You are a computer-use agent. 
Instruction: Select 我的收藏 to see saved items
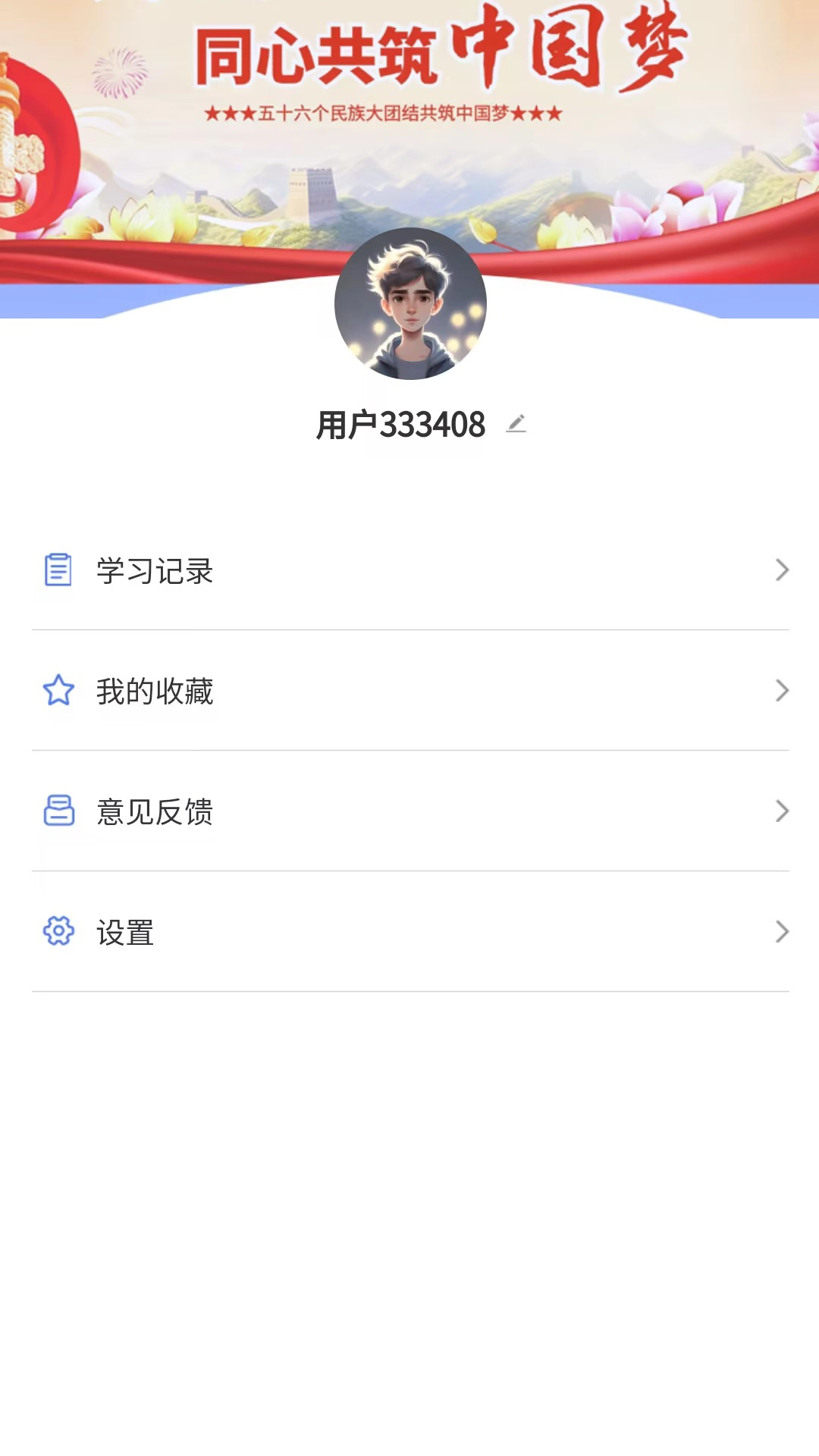(x=154, y=691)
